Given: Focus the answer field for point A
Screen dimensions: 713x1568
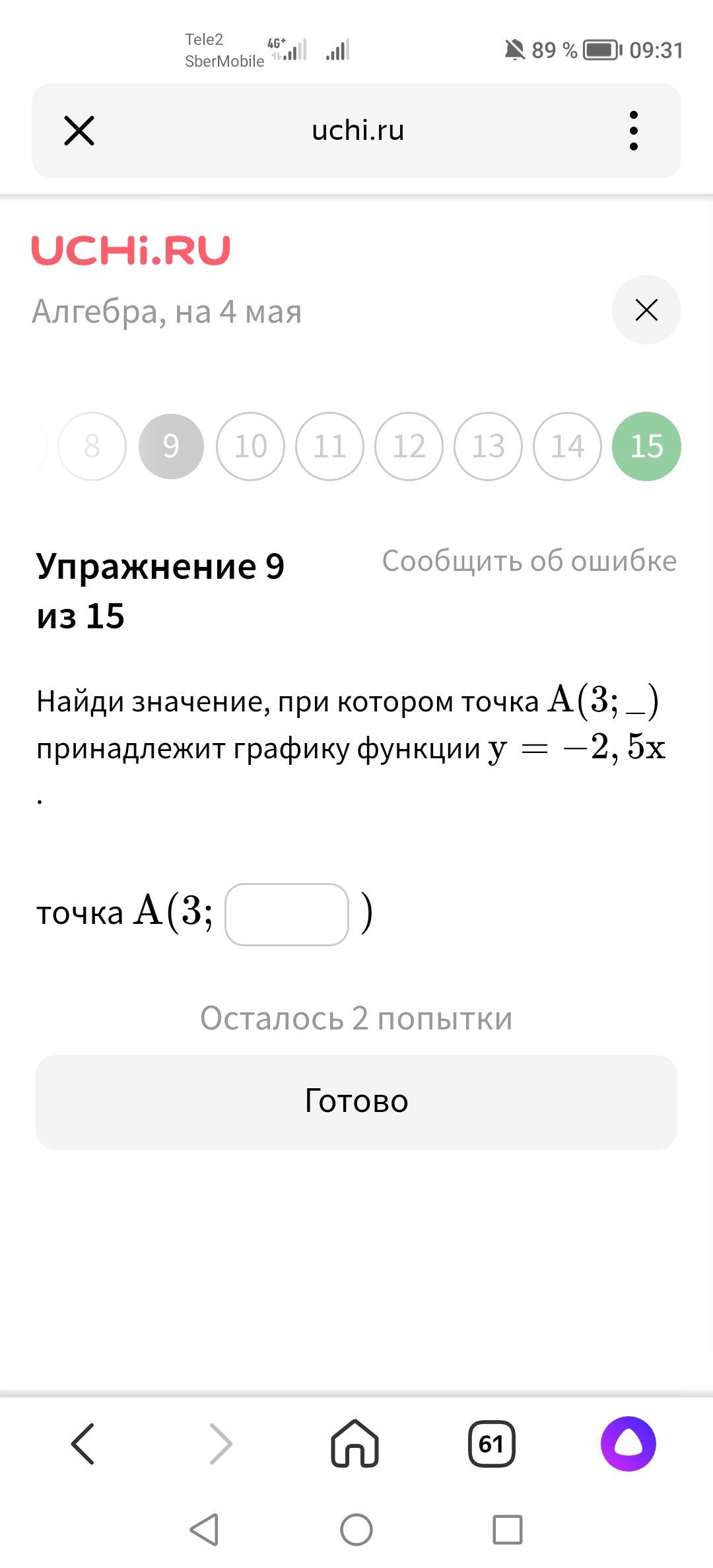Looking at the screenshot, I should [287, 914].
